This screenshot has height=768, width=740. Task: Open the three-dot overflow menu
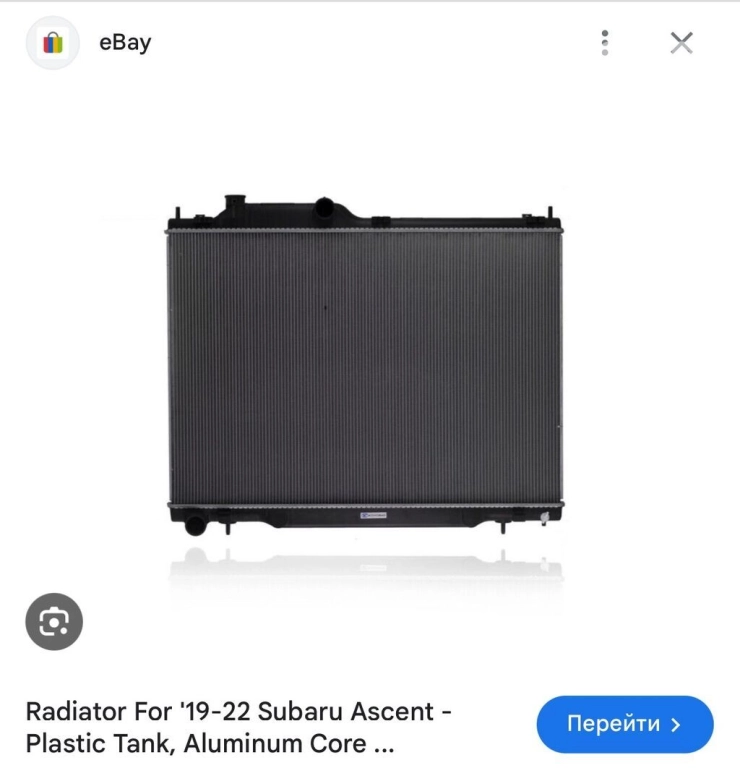605,43
